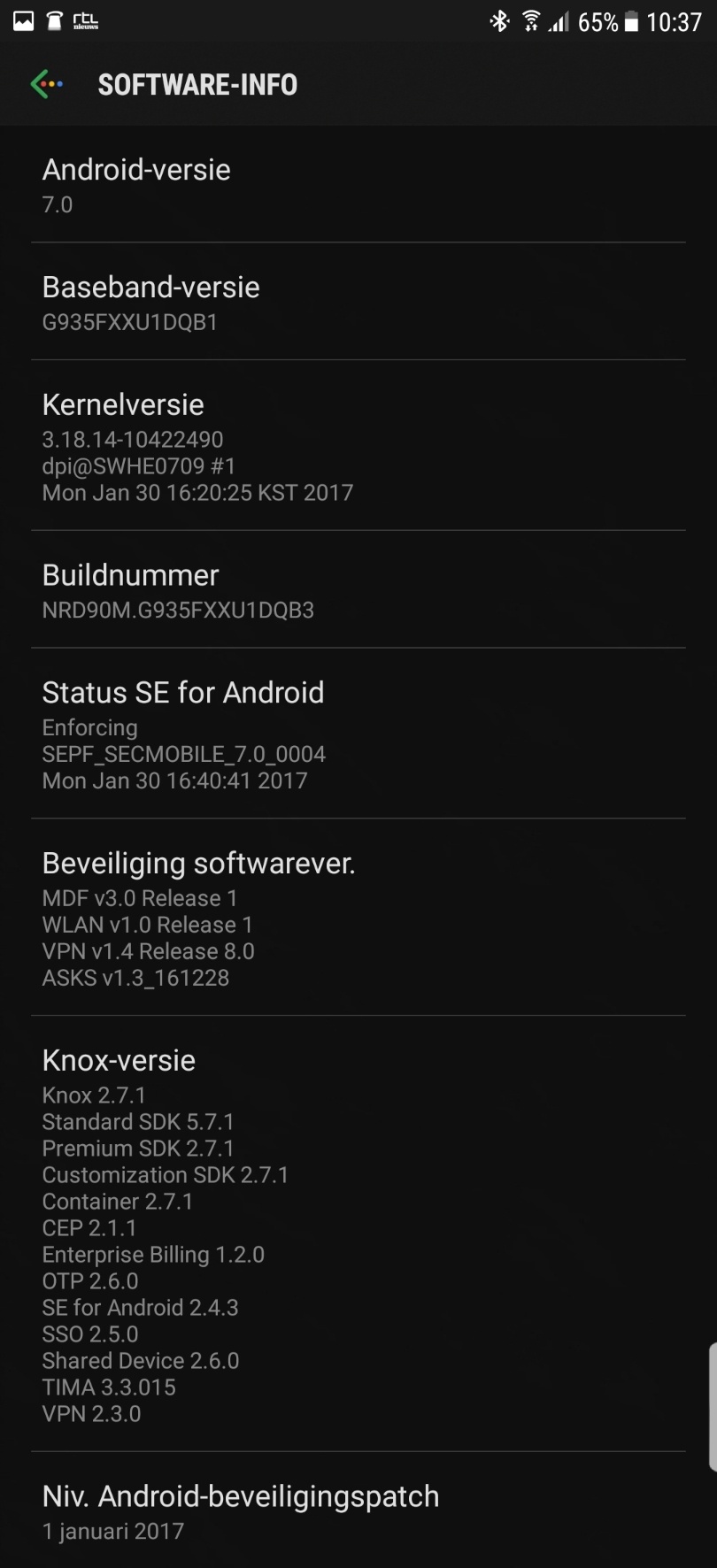Tap Niv. Android-beveiligingspatch row
The width and height of the screenshot is (717, 1568).
358,1511
